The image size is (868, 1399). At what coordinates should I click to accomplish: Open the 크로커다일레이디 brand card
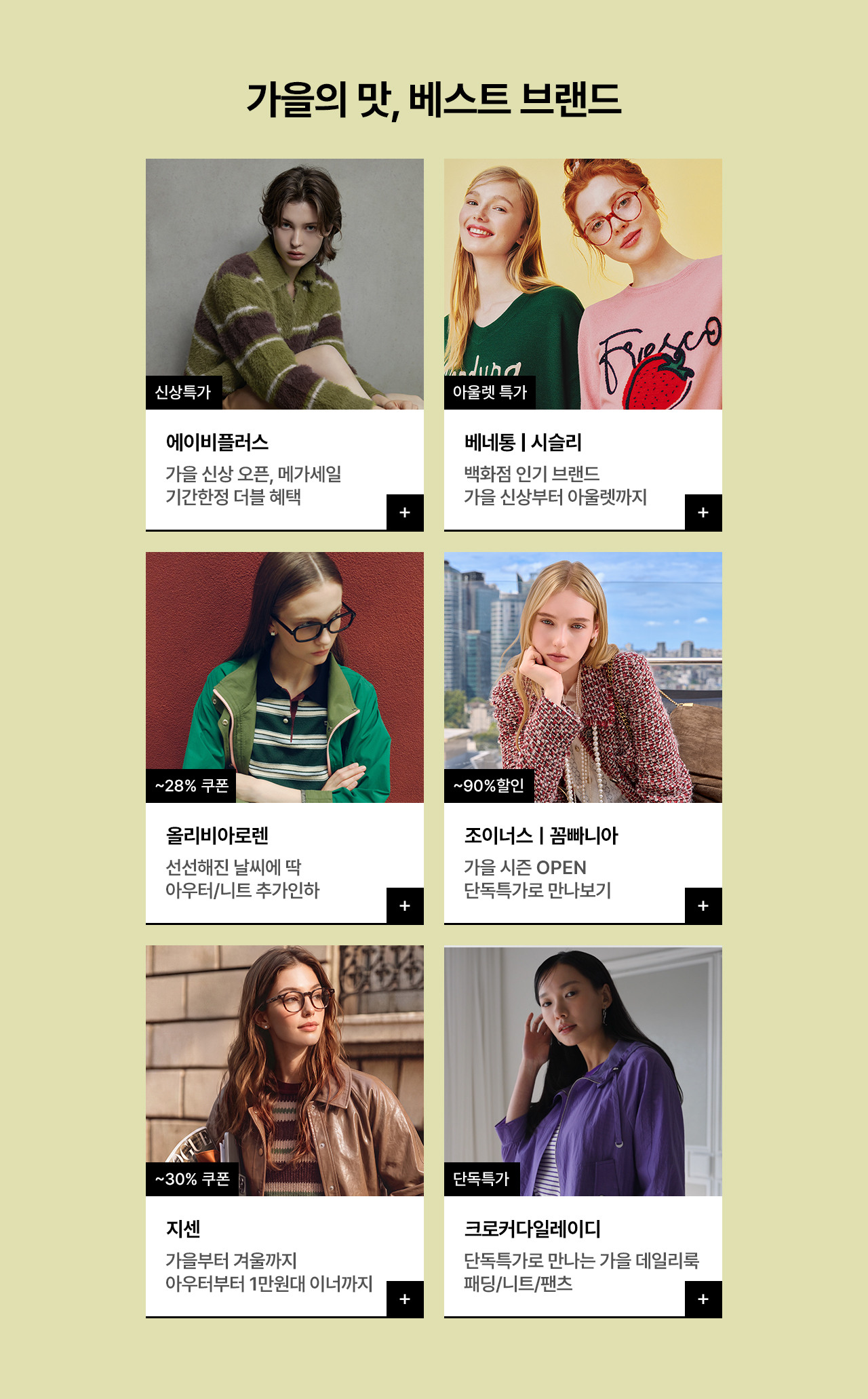coord(583,1131)
